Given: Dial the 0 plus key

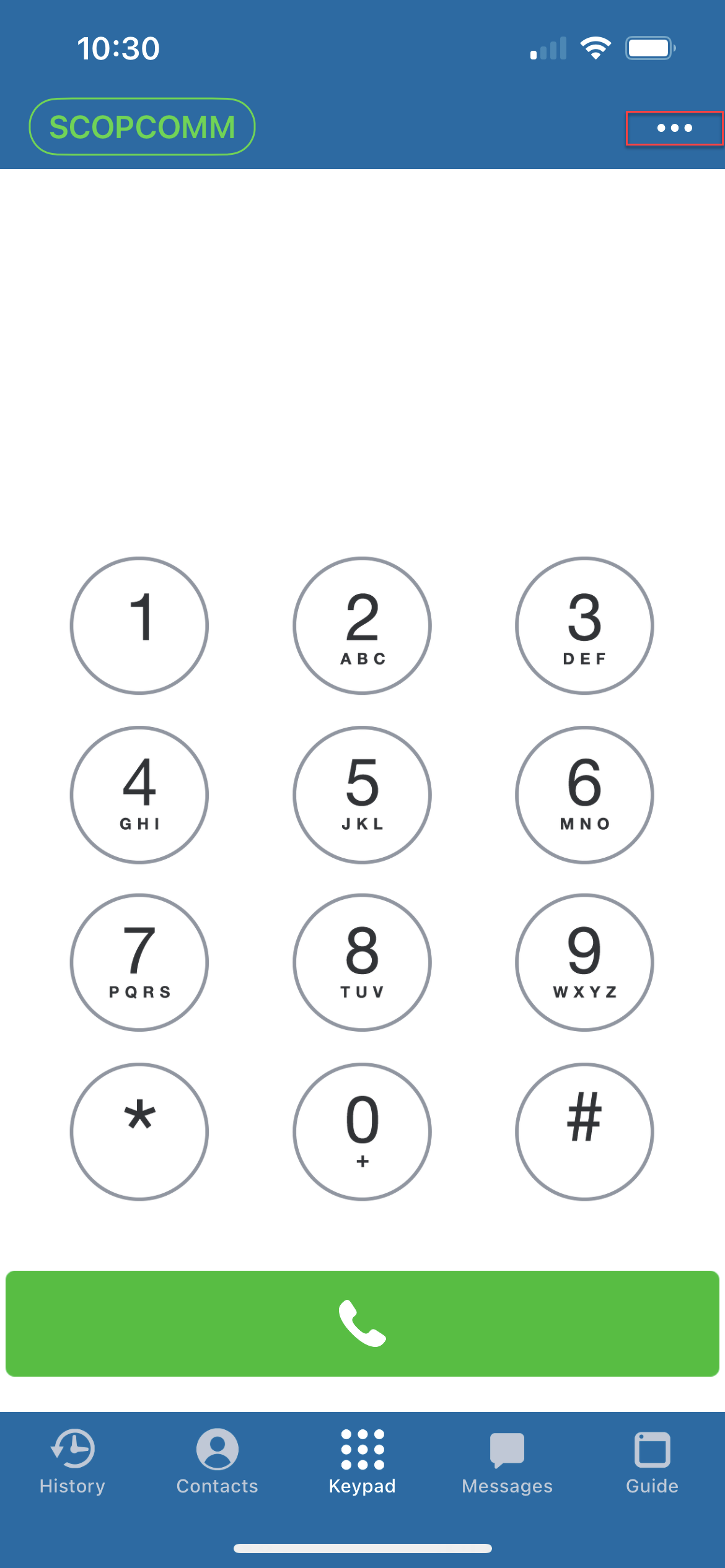Looking at the screenshot, I should pyautogui.click(x=362, y=1132).
